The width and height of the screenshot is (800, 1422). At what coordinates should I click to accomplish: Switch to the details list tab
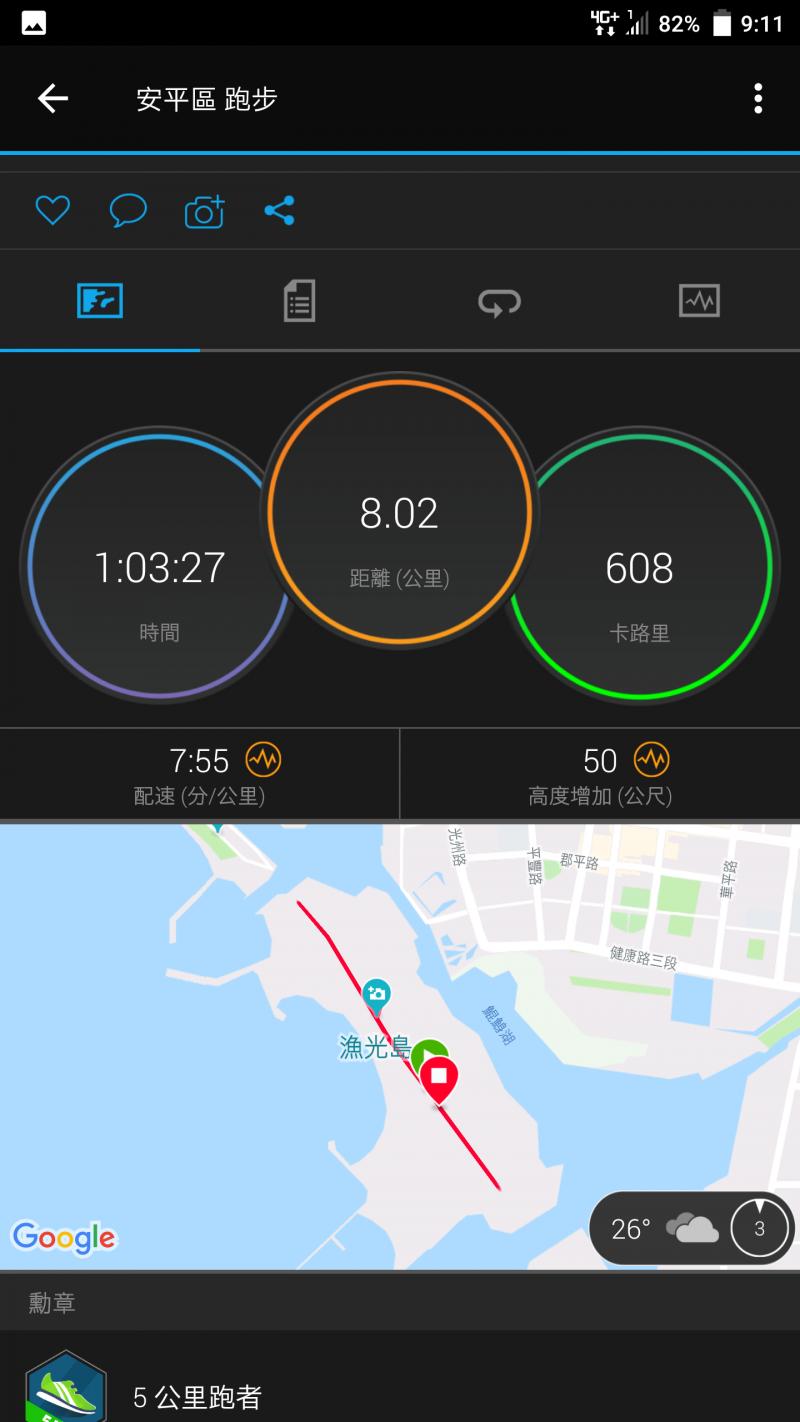[x=299, y=301]
